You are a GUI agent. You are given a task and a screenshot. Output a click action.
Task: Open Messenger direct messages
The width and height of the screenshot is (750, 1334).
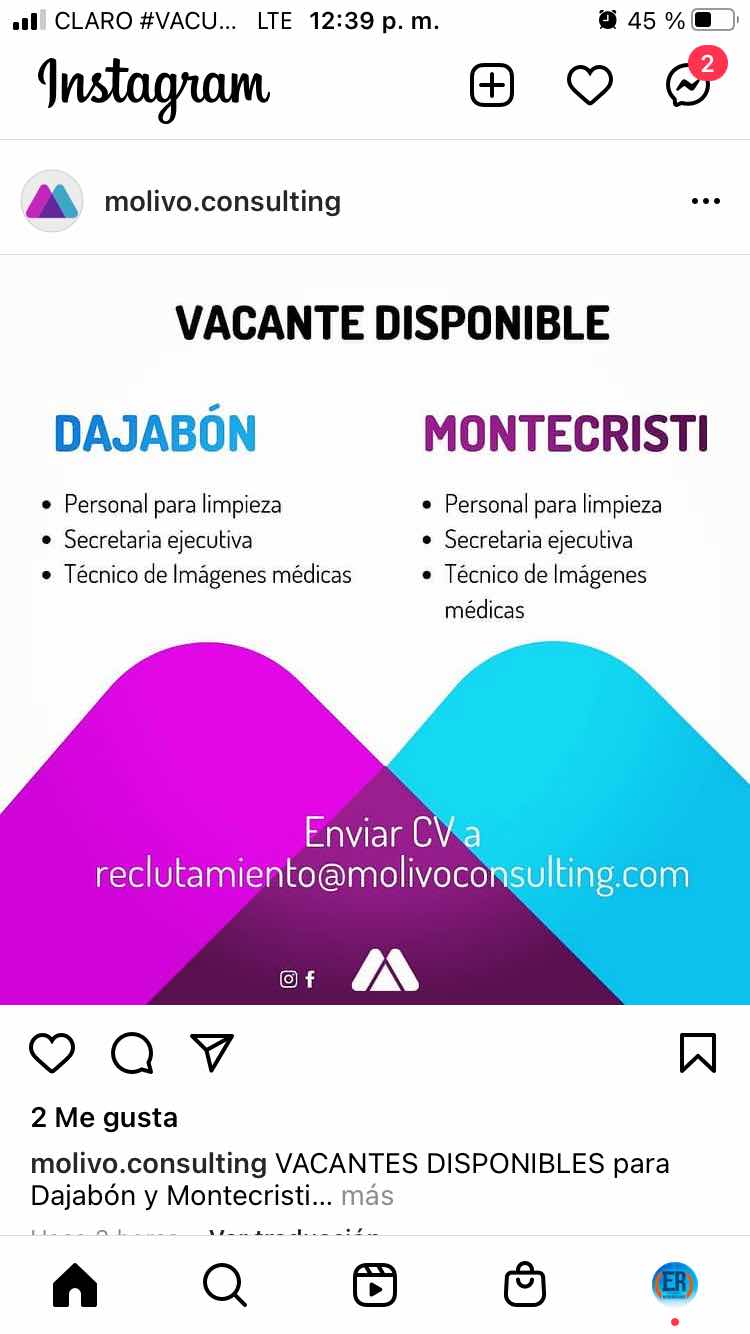tap(689, 85)
